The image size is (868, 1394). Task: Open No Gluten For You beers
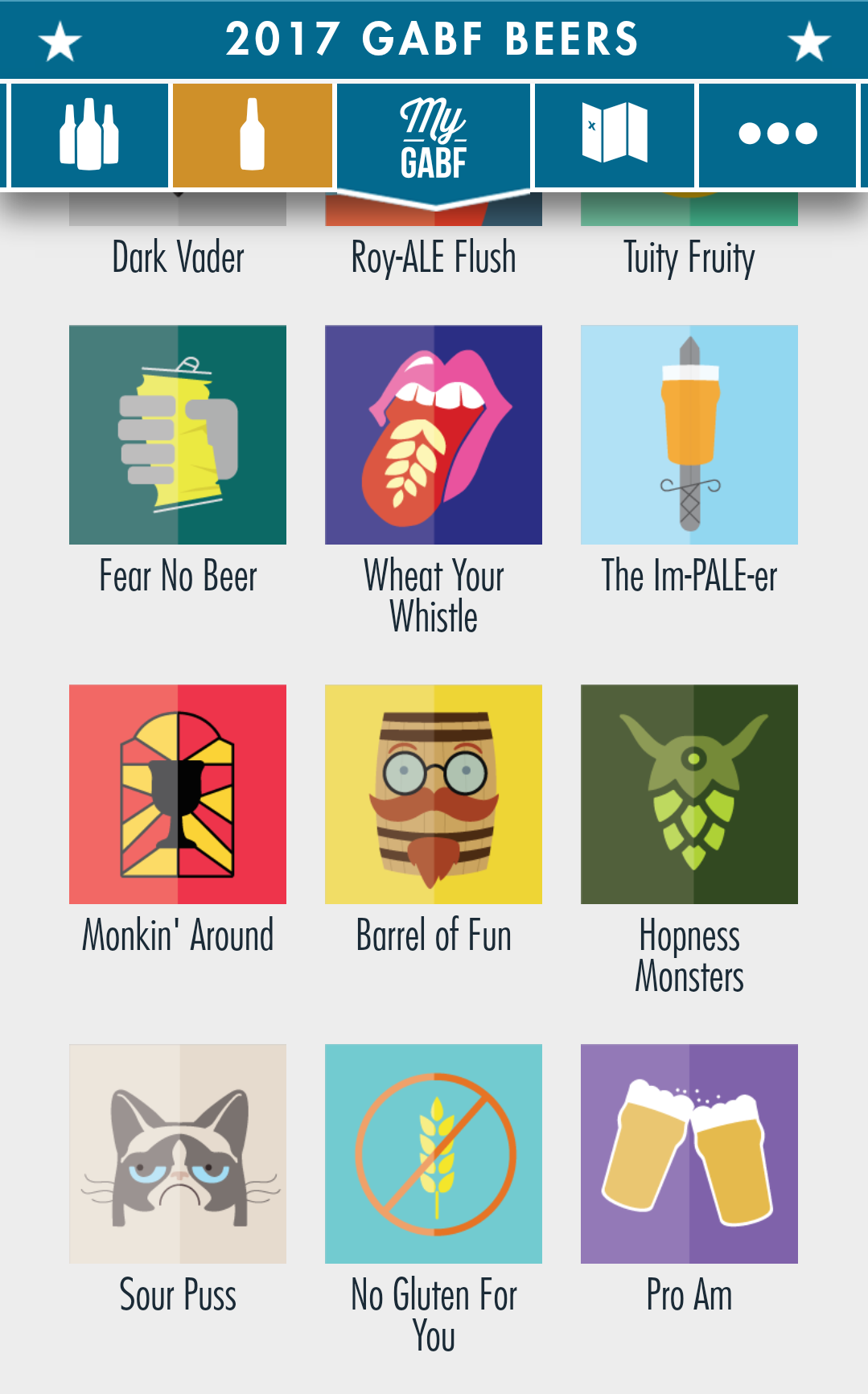tap(434, 1153)
